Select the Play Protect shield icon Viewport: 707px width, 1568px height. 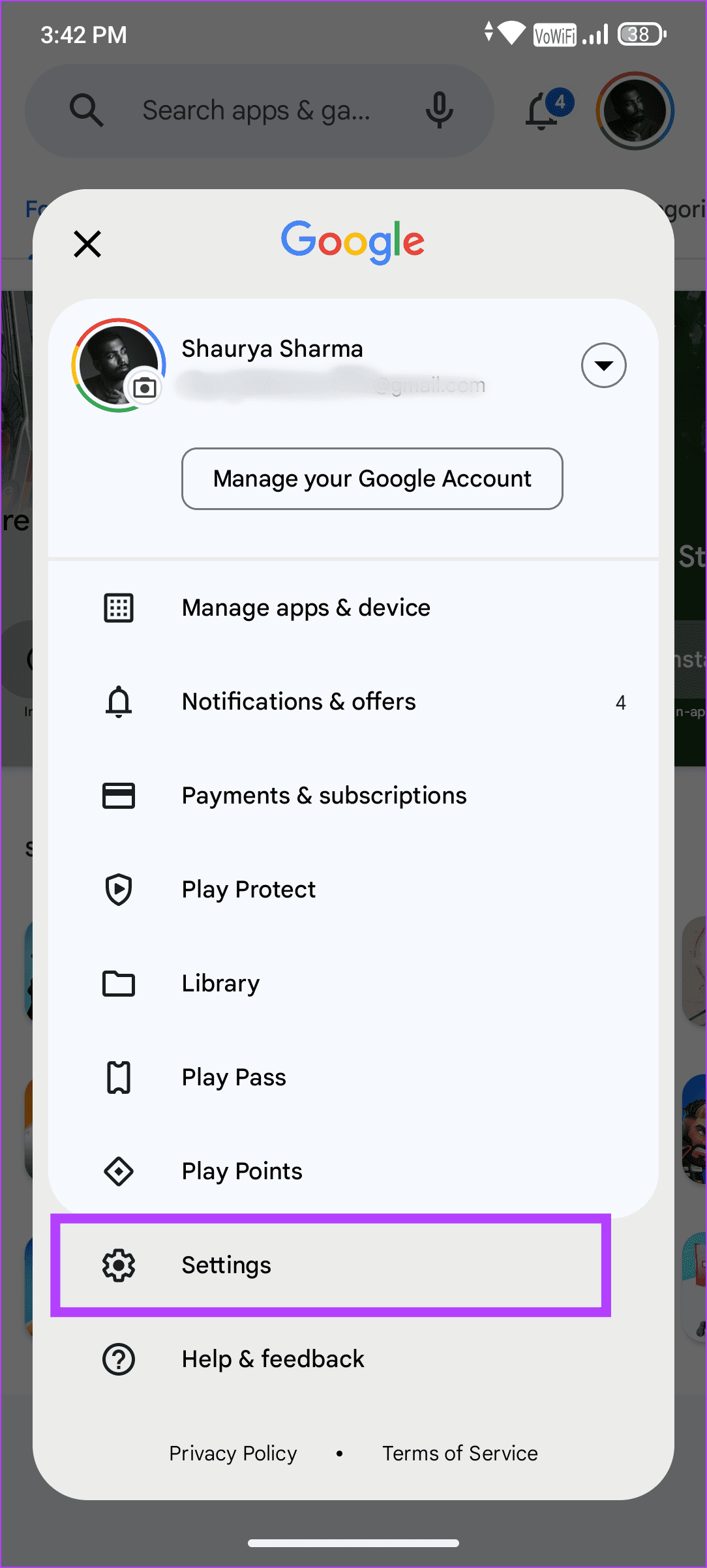[x=118, y=889]
